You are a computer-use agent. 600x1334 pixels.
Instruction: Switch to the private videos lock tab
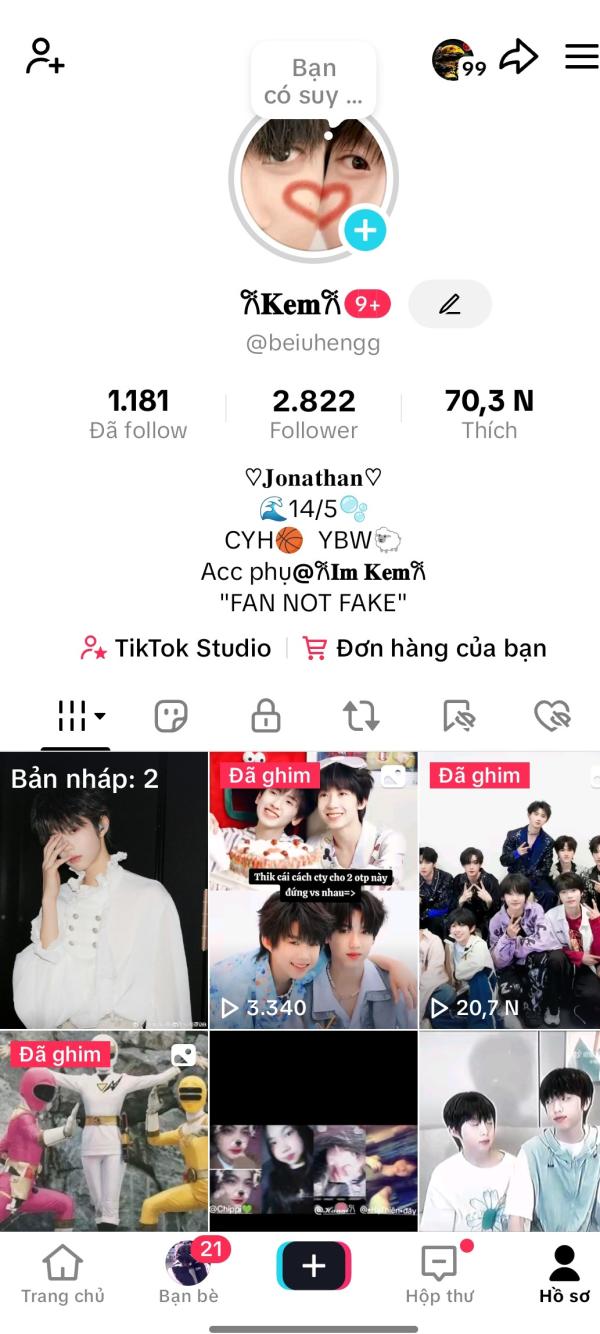(265, 716)
